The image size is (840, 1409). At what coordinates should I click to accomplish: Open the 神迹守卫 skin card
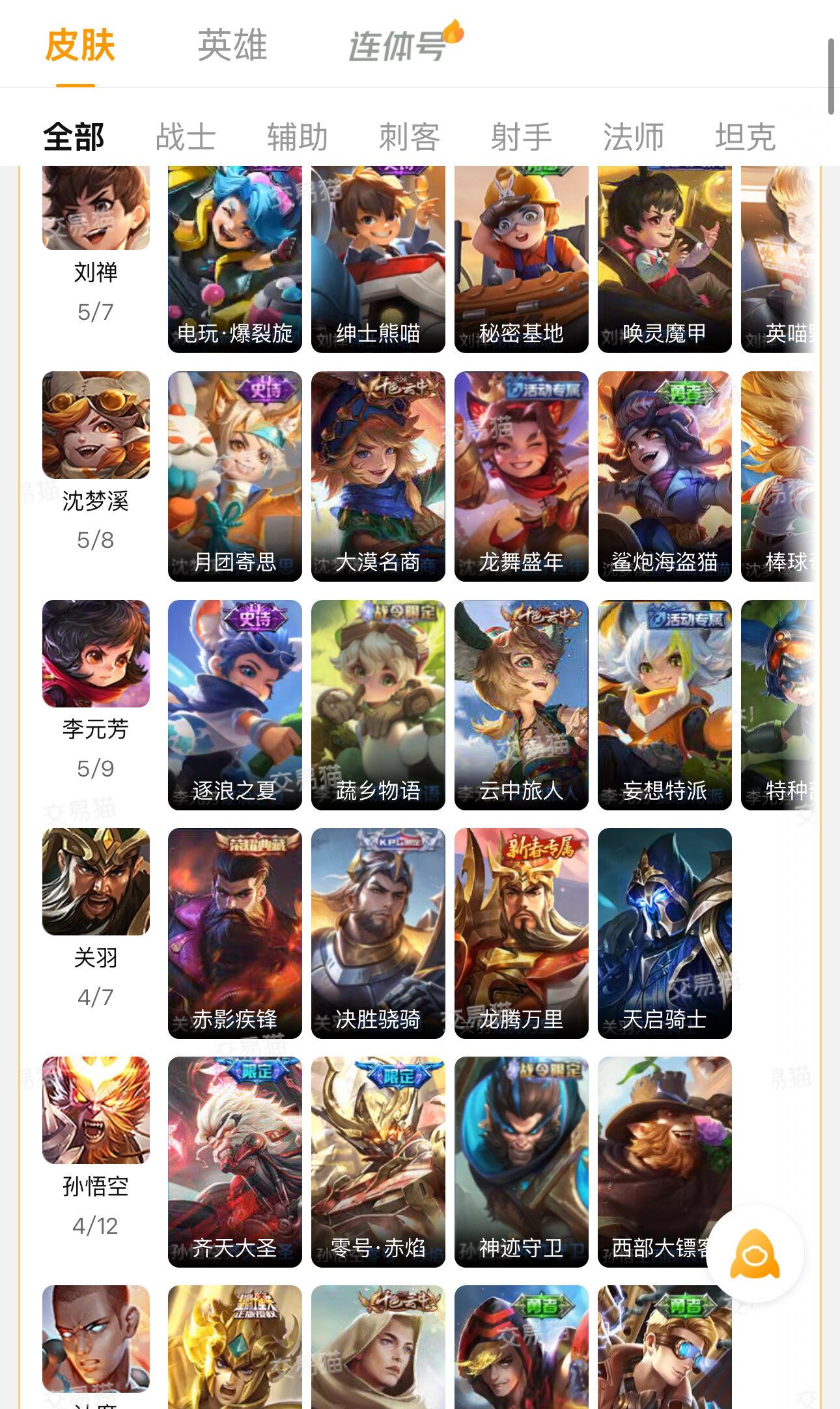pyautogui.click(x=521, y=1161)
